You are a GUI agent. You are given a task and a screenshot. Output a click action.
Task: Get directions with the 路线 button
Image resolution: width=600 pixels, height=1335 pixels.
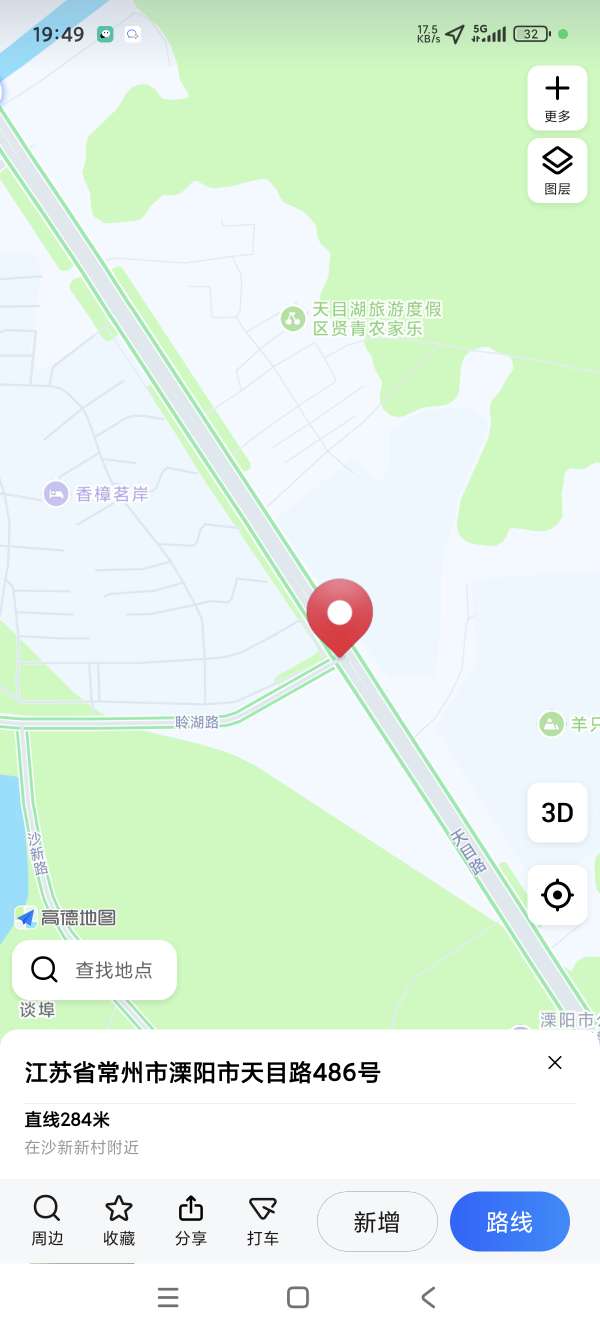click(509, 1221)
